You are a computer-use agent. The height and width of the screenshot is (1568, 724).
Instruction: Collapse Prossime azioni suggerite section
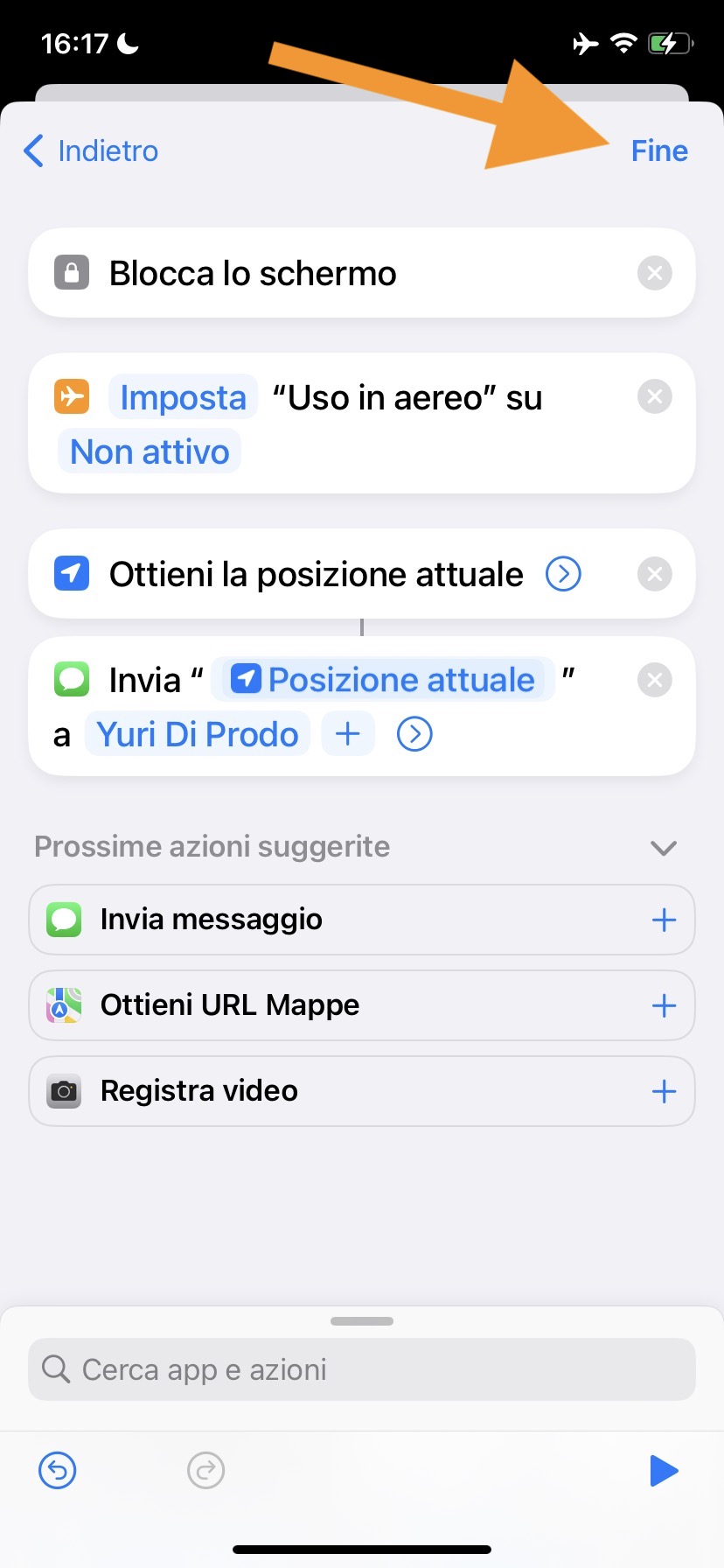pyautogui.click(x=664, y=847)
